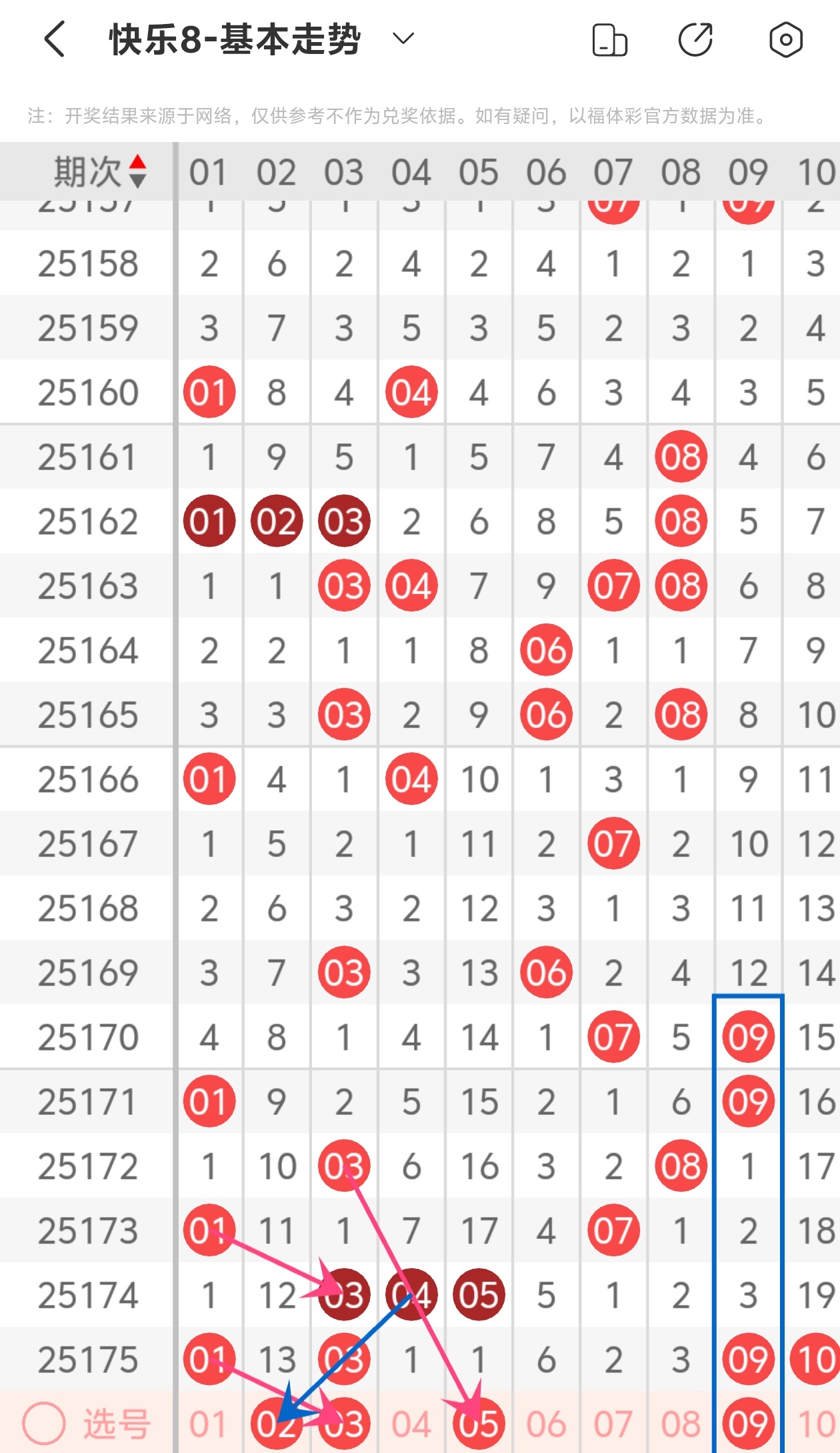Tap the 选号 radio circle
This screenshot has height=1453, width=840.
tap(44, 1424)
